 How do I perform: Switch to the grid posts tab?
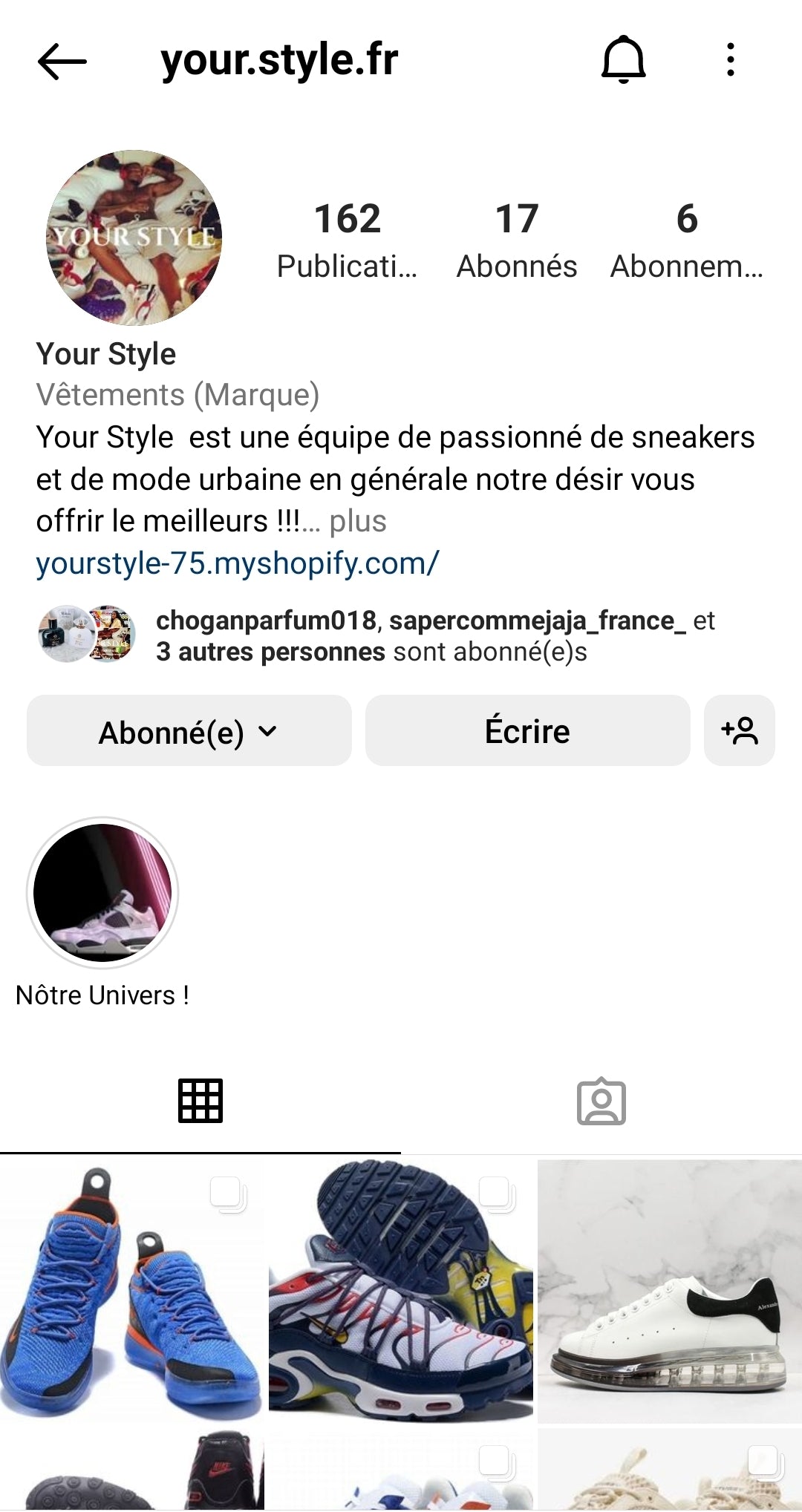click(200, 1101)
